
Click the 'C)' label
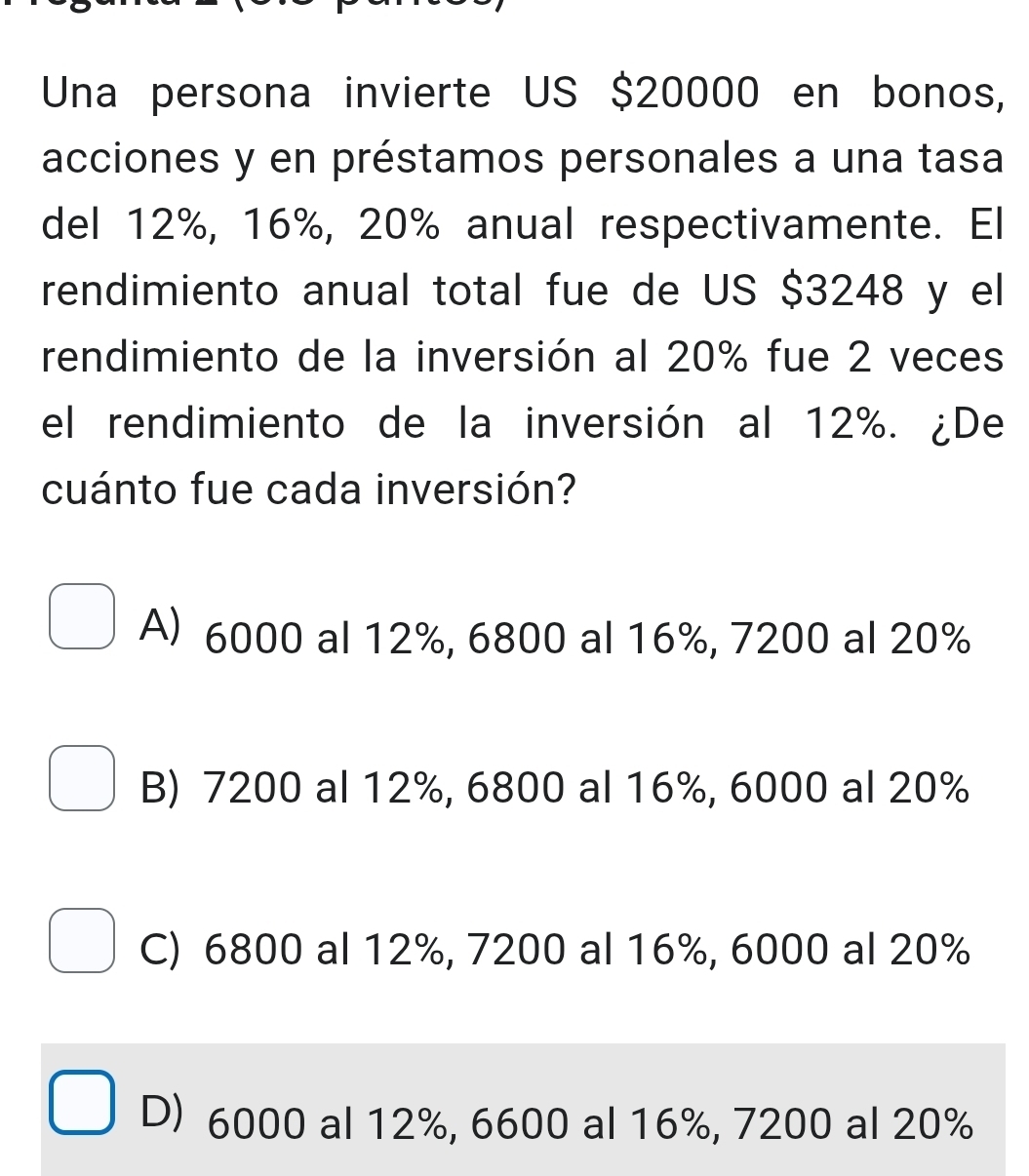click(163, 948)
